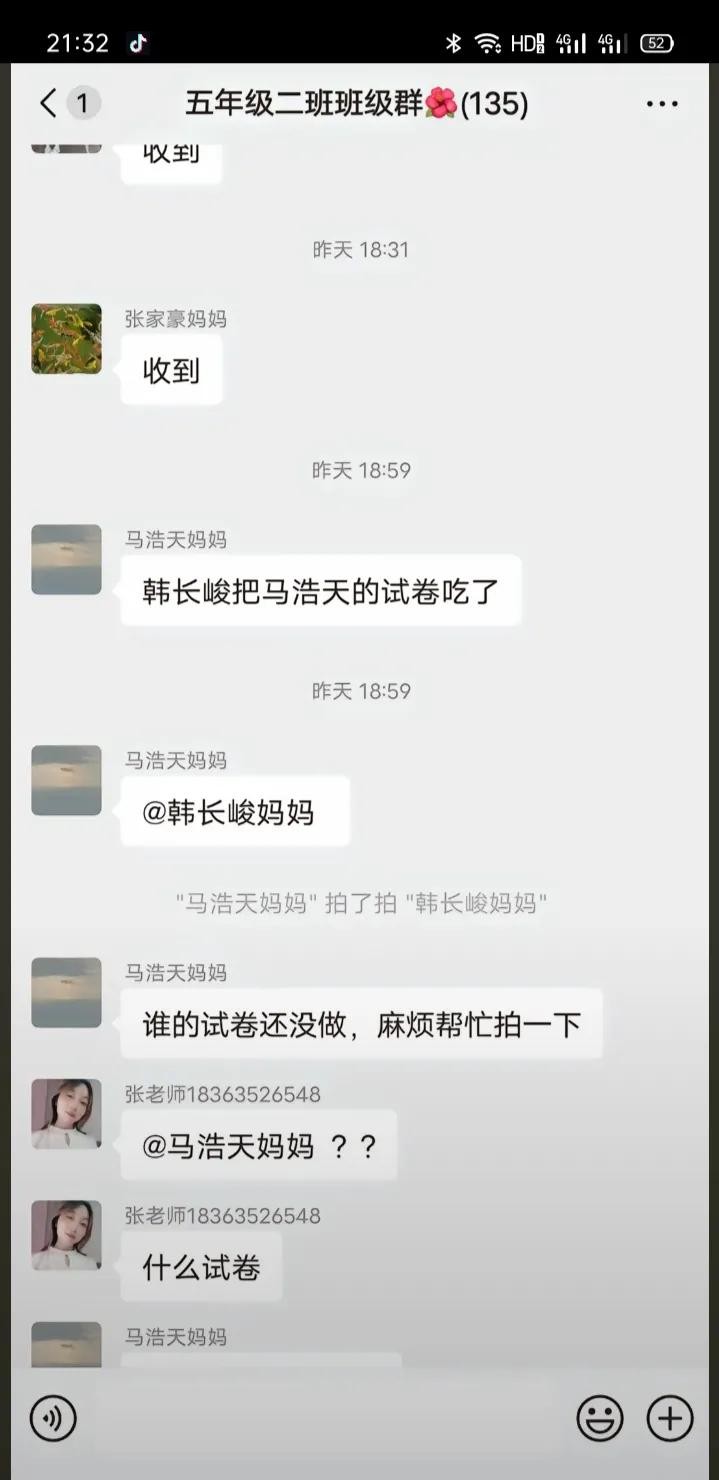Tap 张老师's avatar beside @马浩天妈妈 ？？
Viewport: 719px width, 1480px height.
pyautogui.click(x=66, y=1113)
